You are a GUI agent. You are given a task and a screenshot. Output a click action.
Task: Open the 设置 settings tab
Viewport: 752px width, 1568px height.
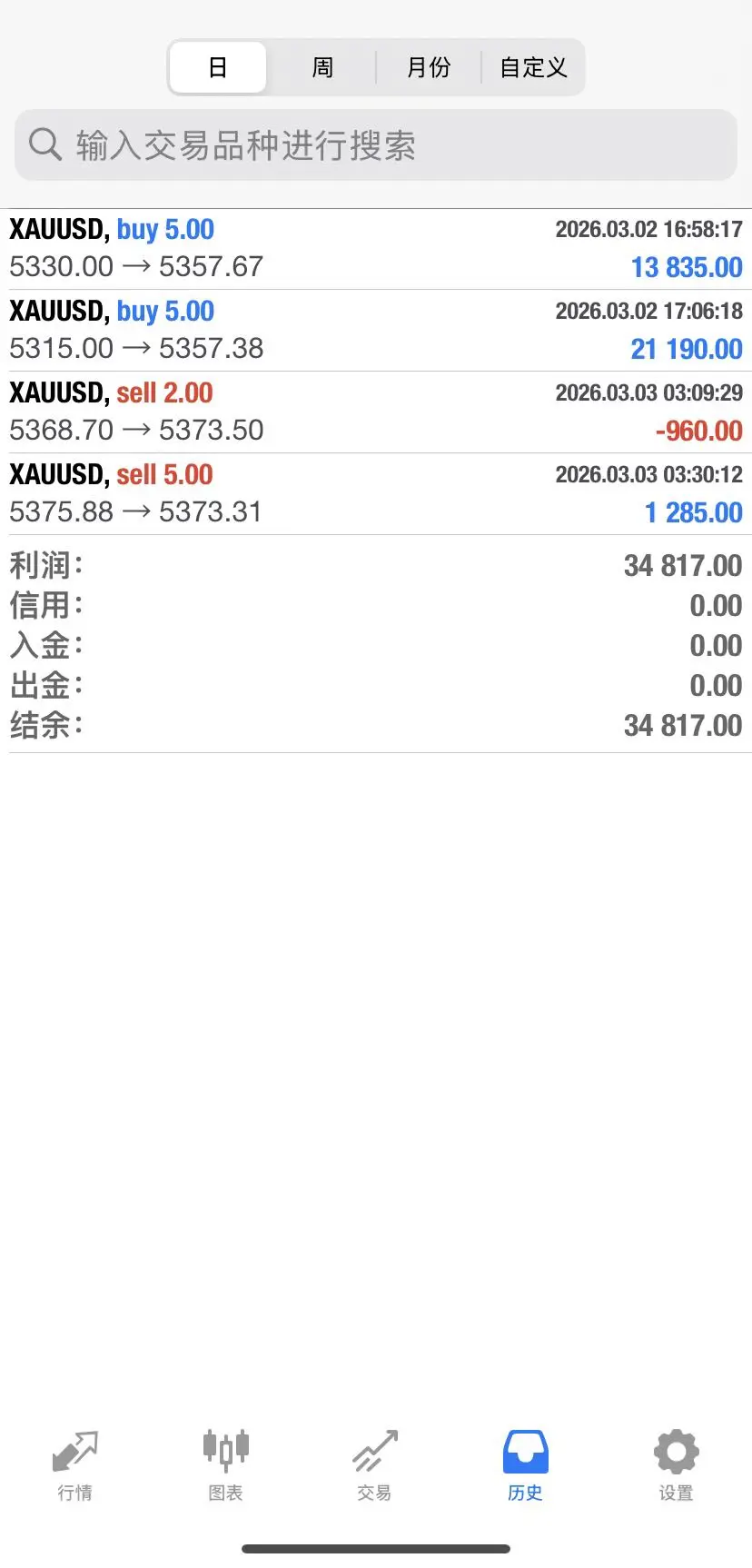pyautogui.click(x=676, y=1465)
